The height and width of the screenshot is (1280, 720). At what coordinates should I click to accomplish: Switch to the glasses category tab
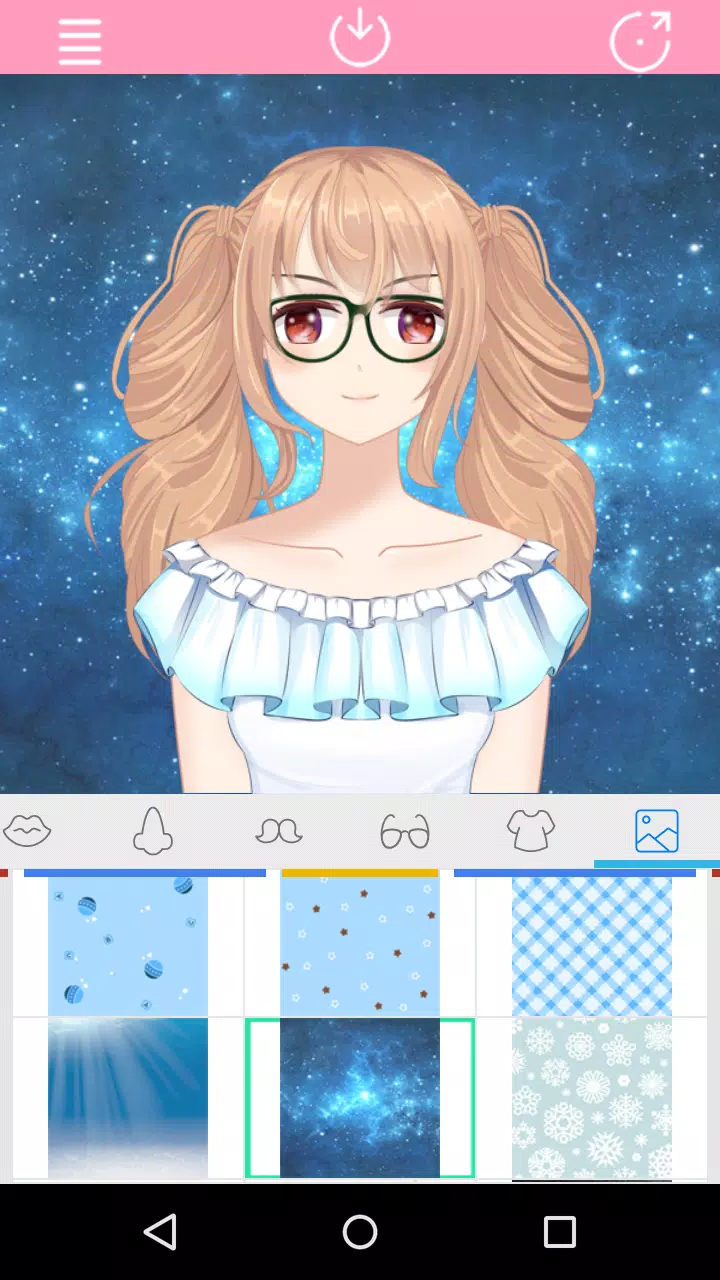click(x=404, y=830)
